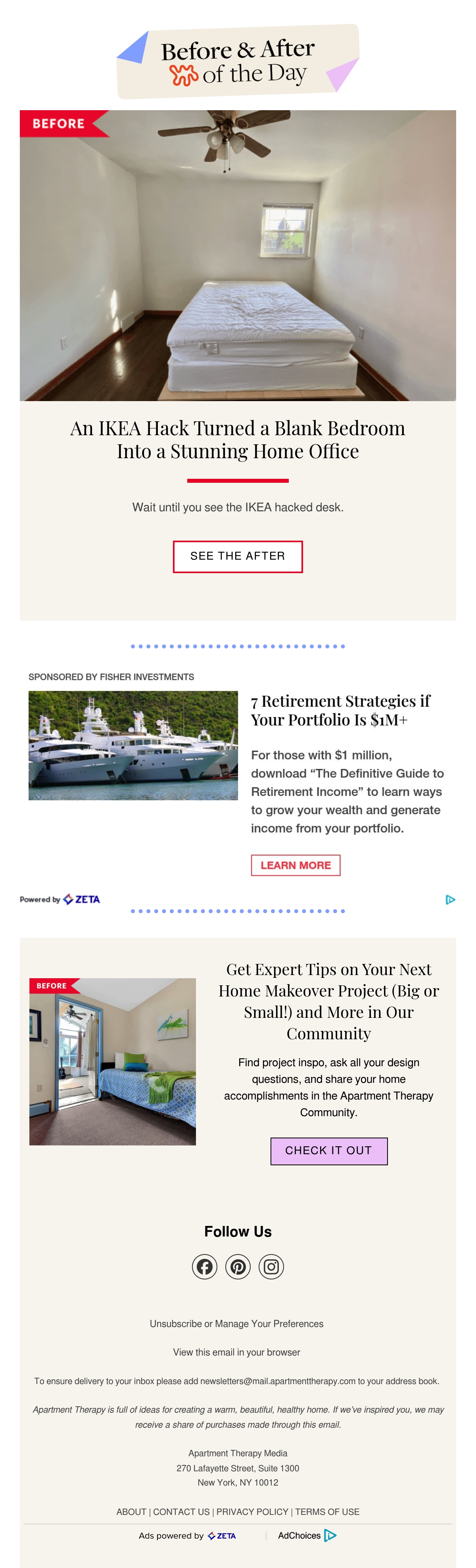Image resolution: width=476 pixels, height=1568 pixels.
Task: Tap the SEE THE AFTER button
Action: click(x=238, y=556)
